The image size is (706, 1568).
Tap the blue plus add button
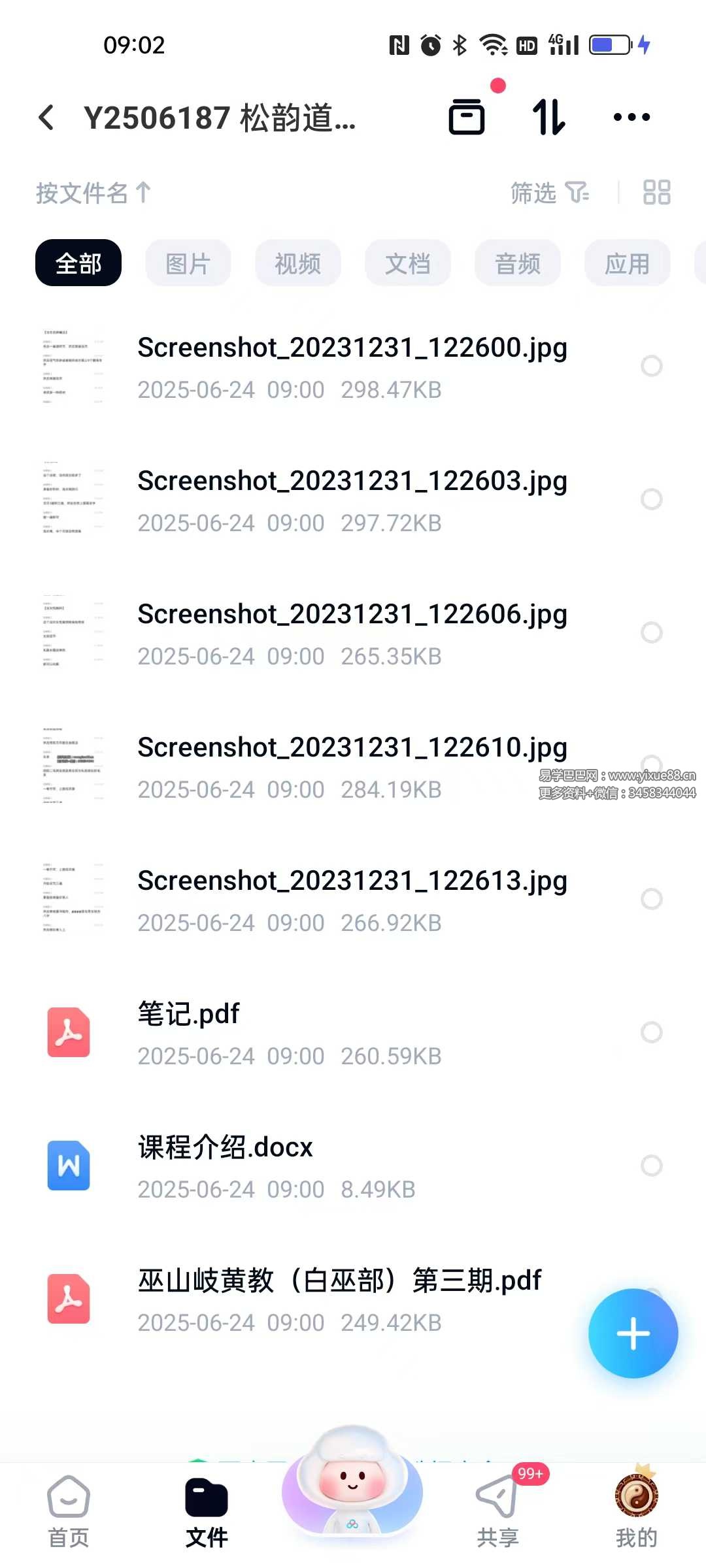pyautogui.click(x=633, y=1333)
